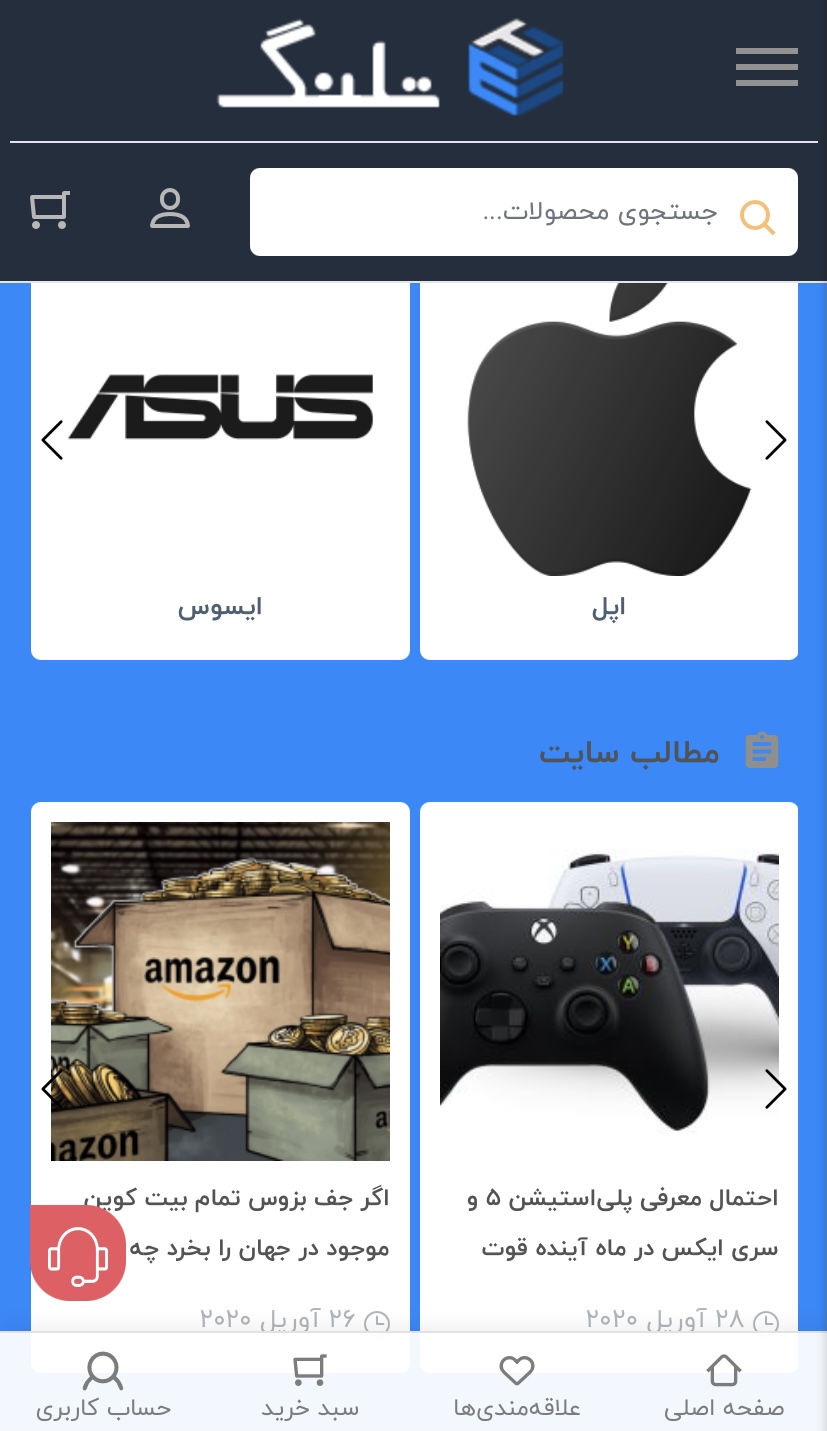Viewport: 827px width, 1431px height.
Task: Go to next article with right arrow
Action: (x=776, y=1089)
